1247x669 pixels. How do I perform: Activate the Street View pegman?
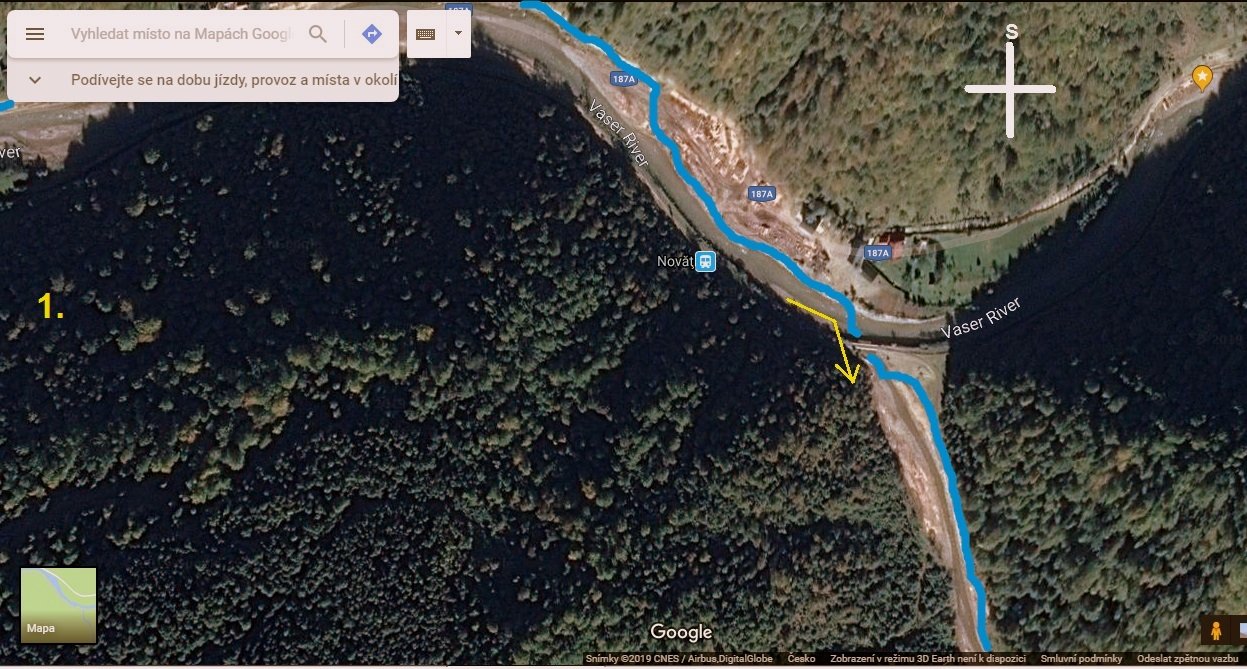pos(1217,631)
